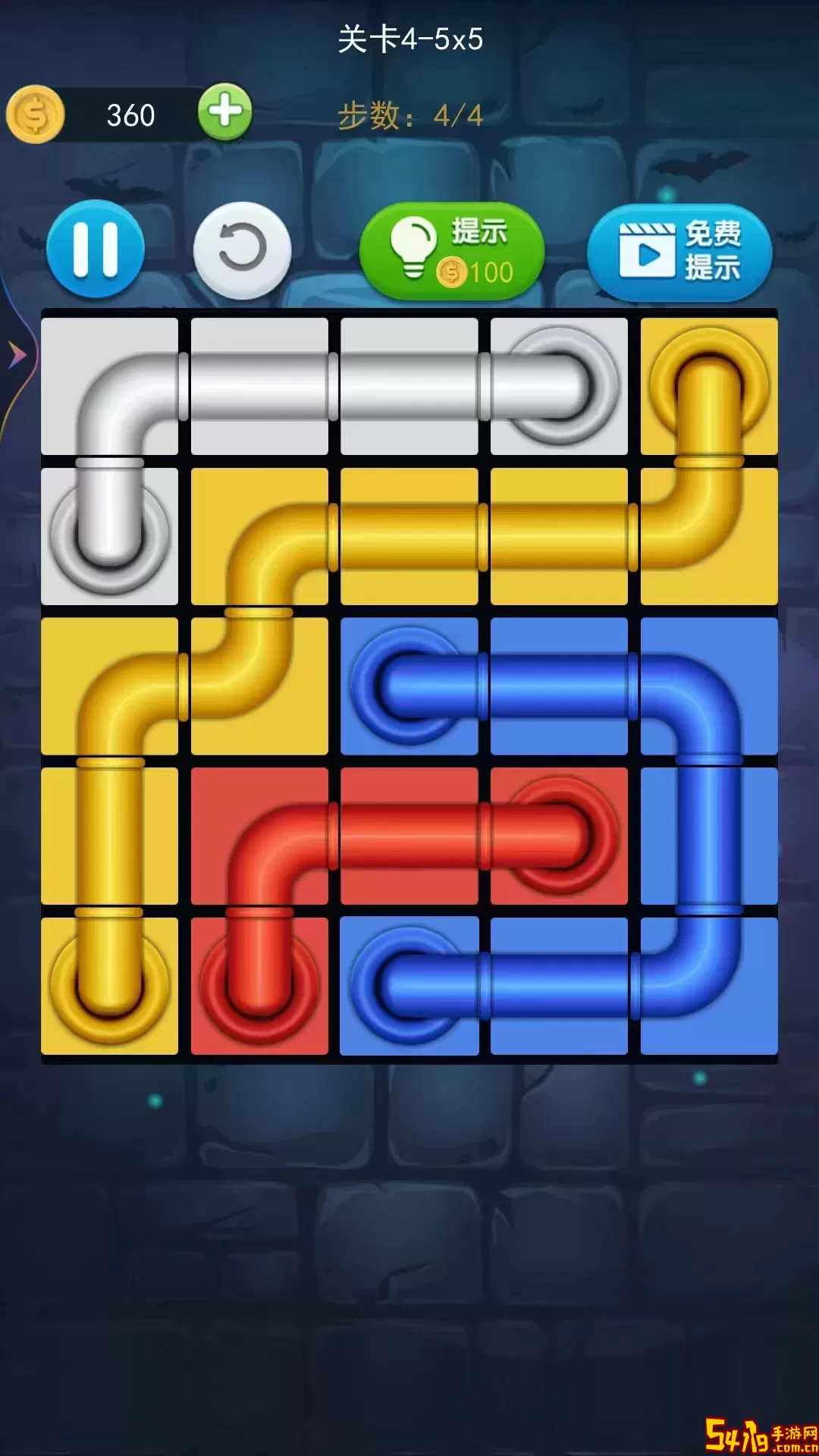The image size is (819, 1456).
Task: Tap the blue endpoint in the third row
Action: pos(409,686)
